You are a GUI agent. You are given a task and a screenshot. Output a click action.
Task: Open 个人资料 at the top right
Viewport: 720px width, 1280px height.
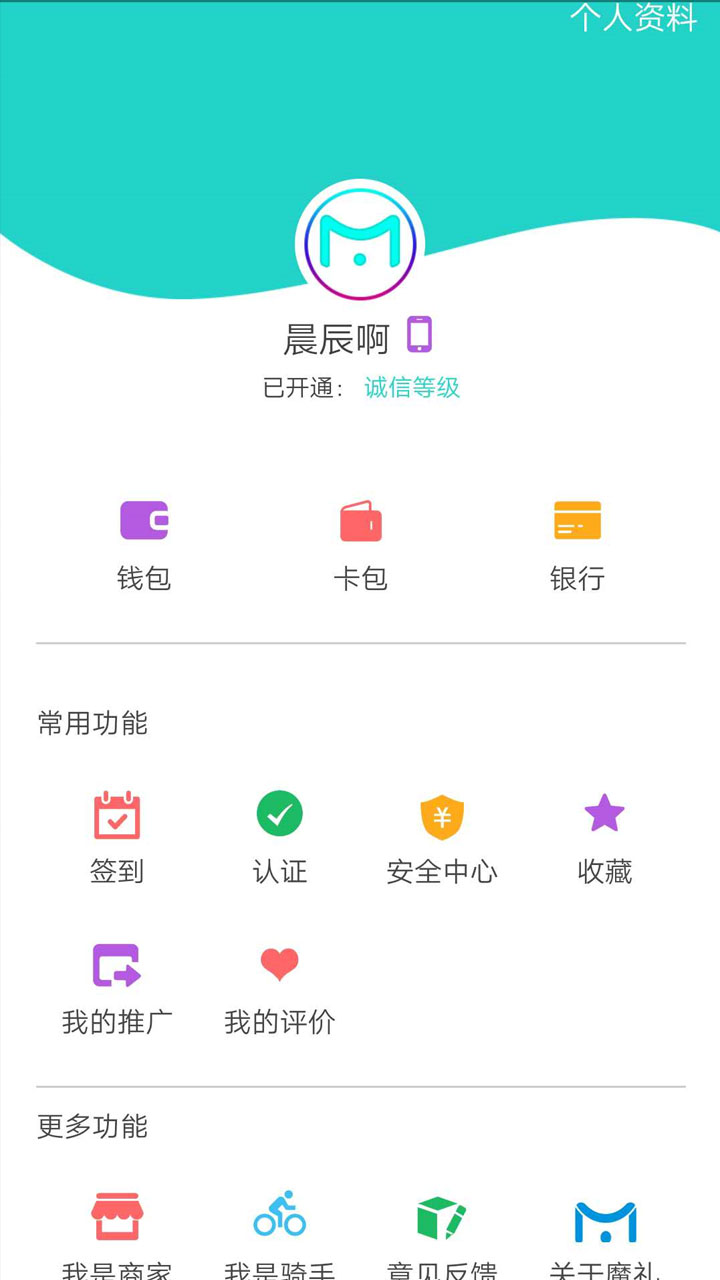tap(633, 17)
